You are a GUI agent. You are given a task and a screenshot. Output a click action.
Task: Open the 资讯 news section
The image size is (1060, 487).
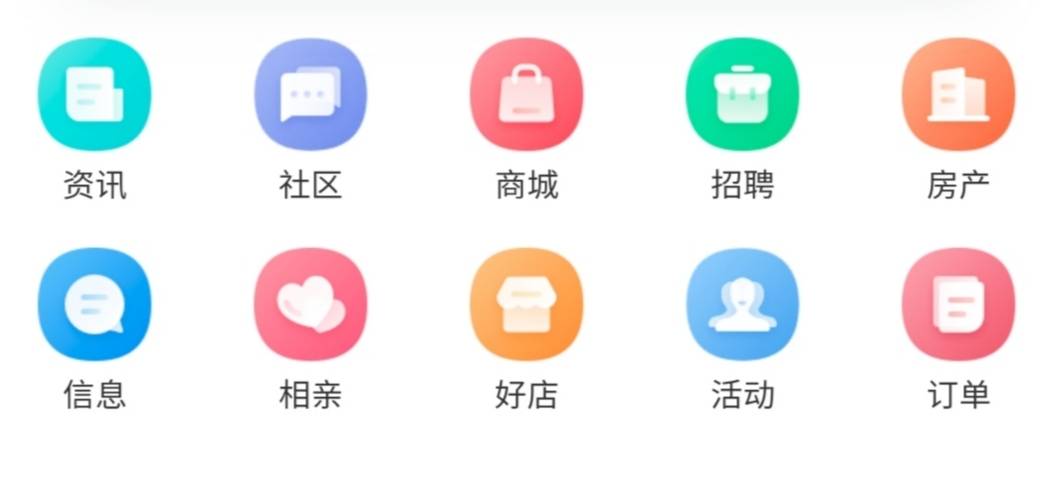tap(94, 95)
